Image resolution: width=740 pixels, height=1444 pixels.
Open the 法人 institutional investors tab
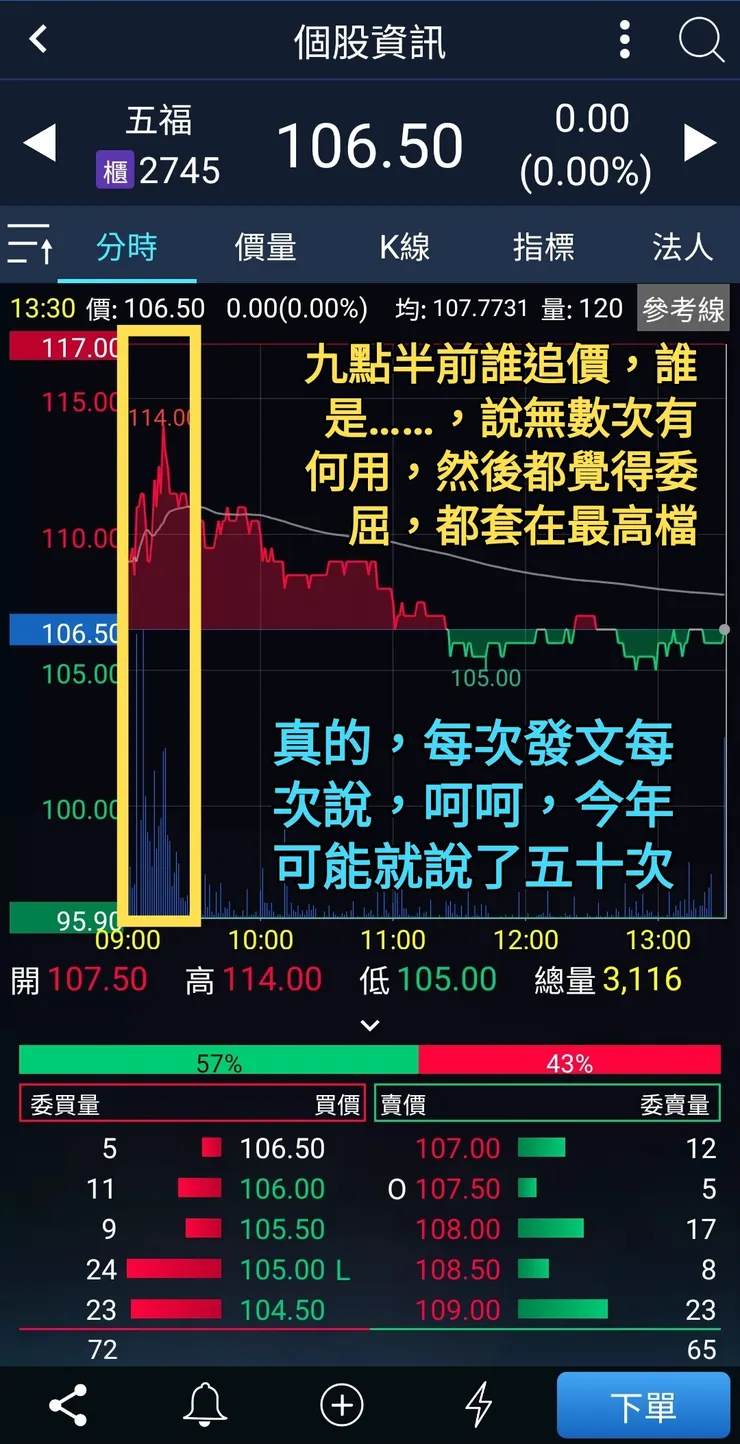[681, 247]
